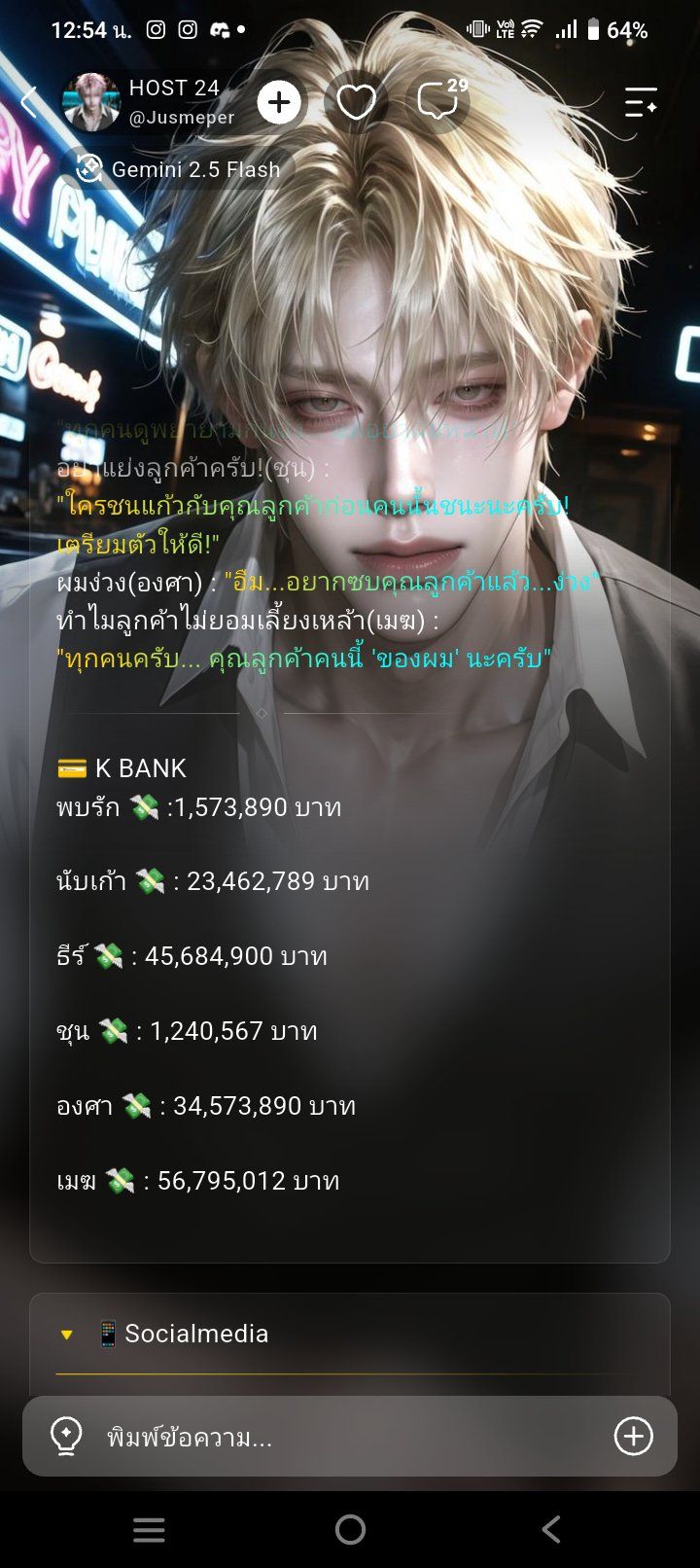This screenshot has height=1568, width=700.
Task: Collapse the Socialmedia section
Action: pos(67,1335)
